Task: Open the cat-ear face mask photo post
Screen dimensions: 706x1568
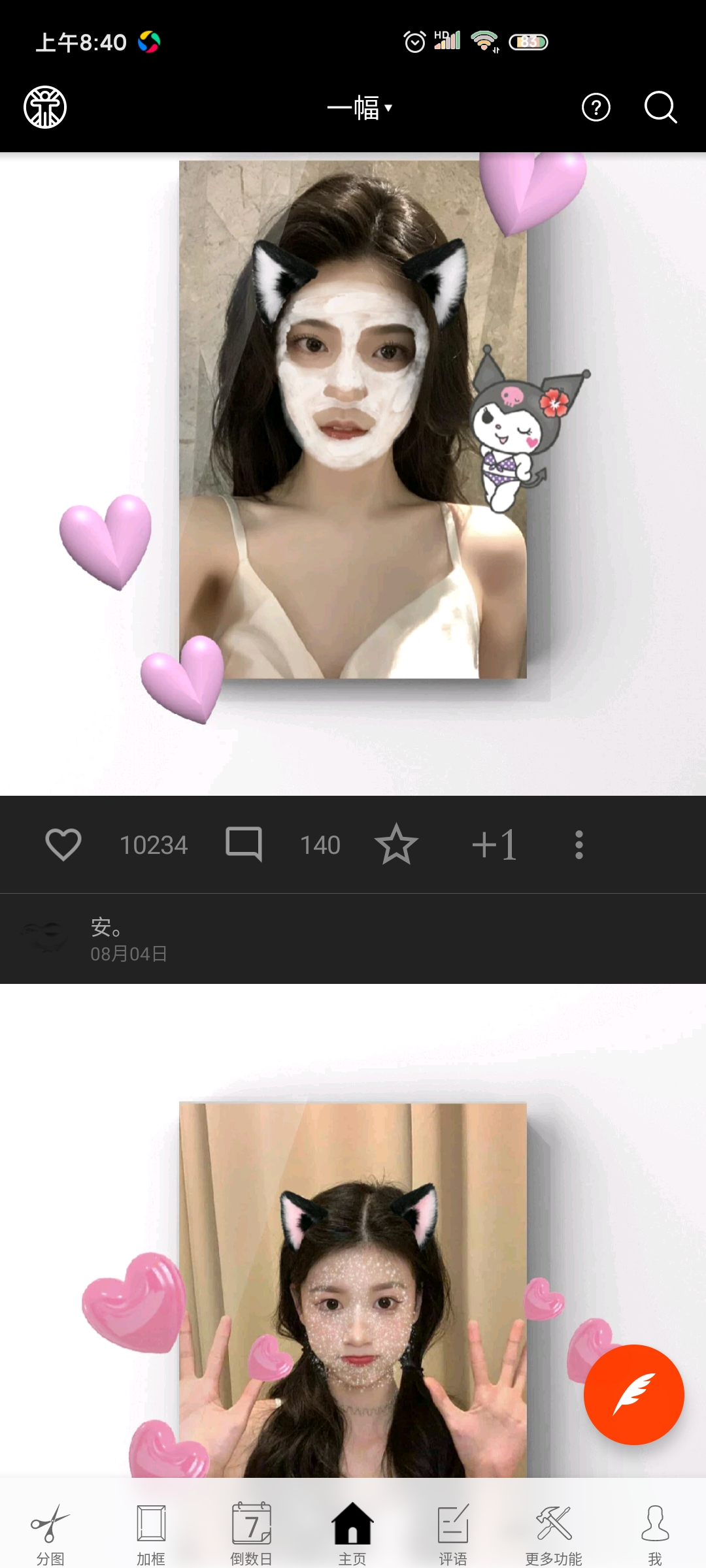Action: coord(353,419)
